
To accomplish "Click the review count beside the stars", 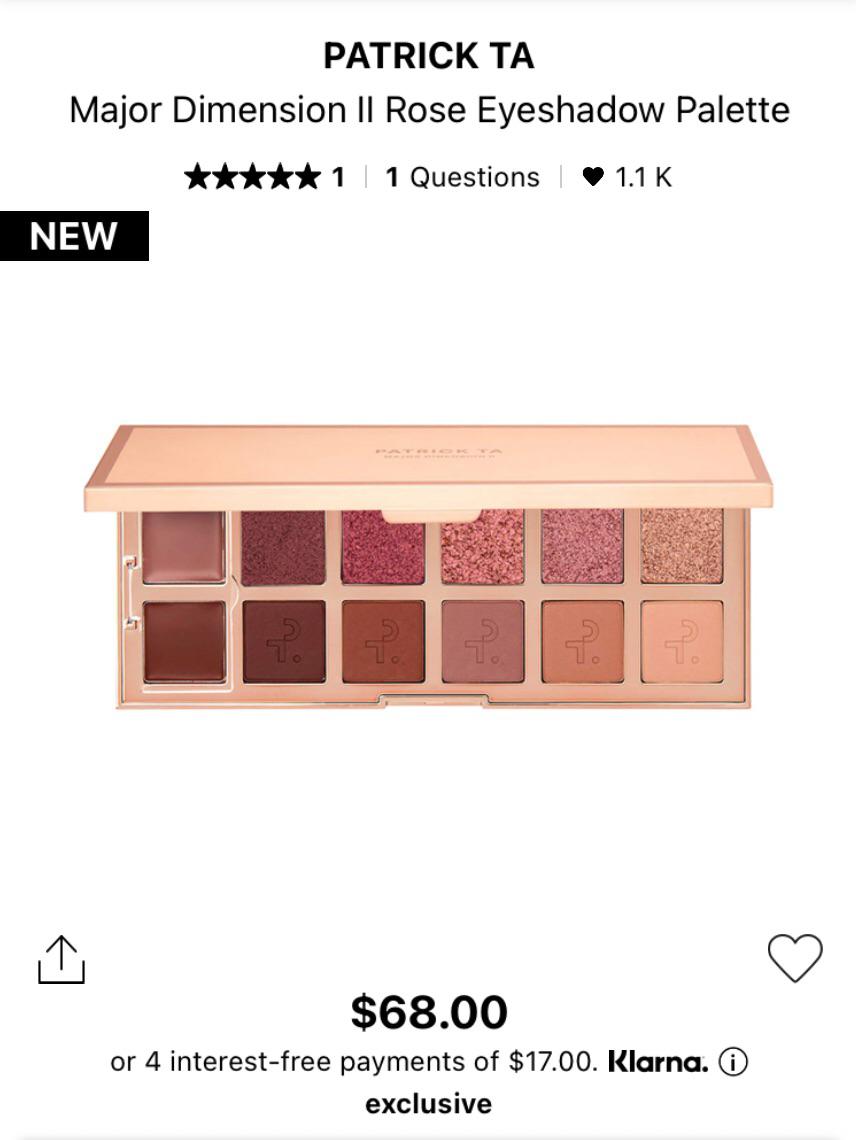I will pyautogui.click(x=337, y=177).
